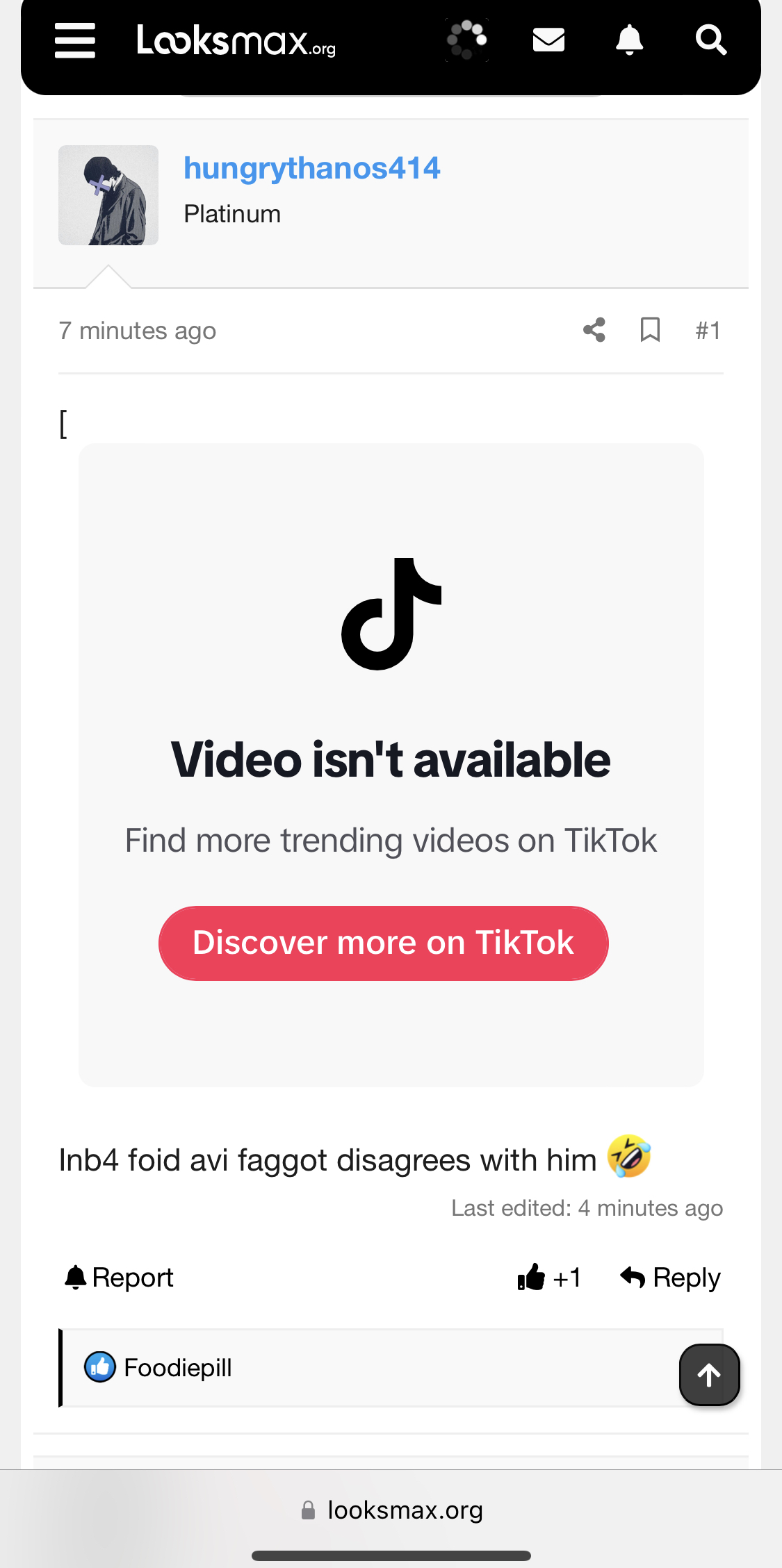The width and height of the screenshot is (782, 1568).
Task: View Foodiepill's reaction entry
Action: (177, 1368)
